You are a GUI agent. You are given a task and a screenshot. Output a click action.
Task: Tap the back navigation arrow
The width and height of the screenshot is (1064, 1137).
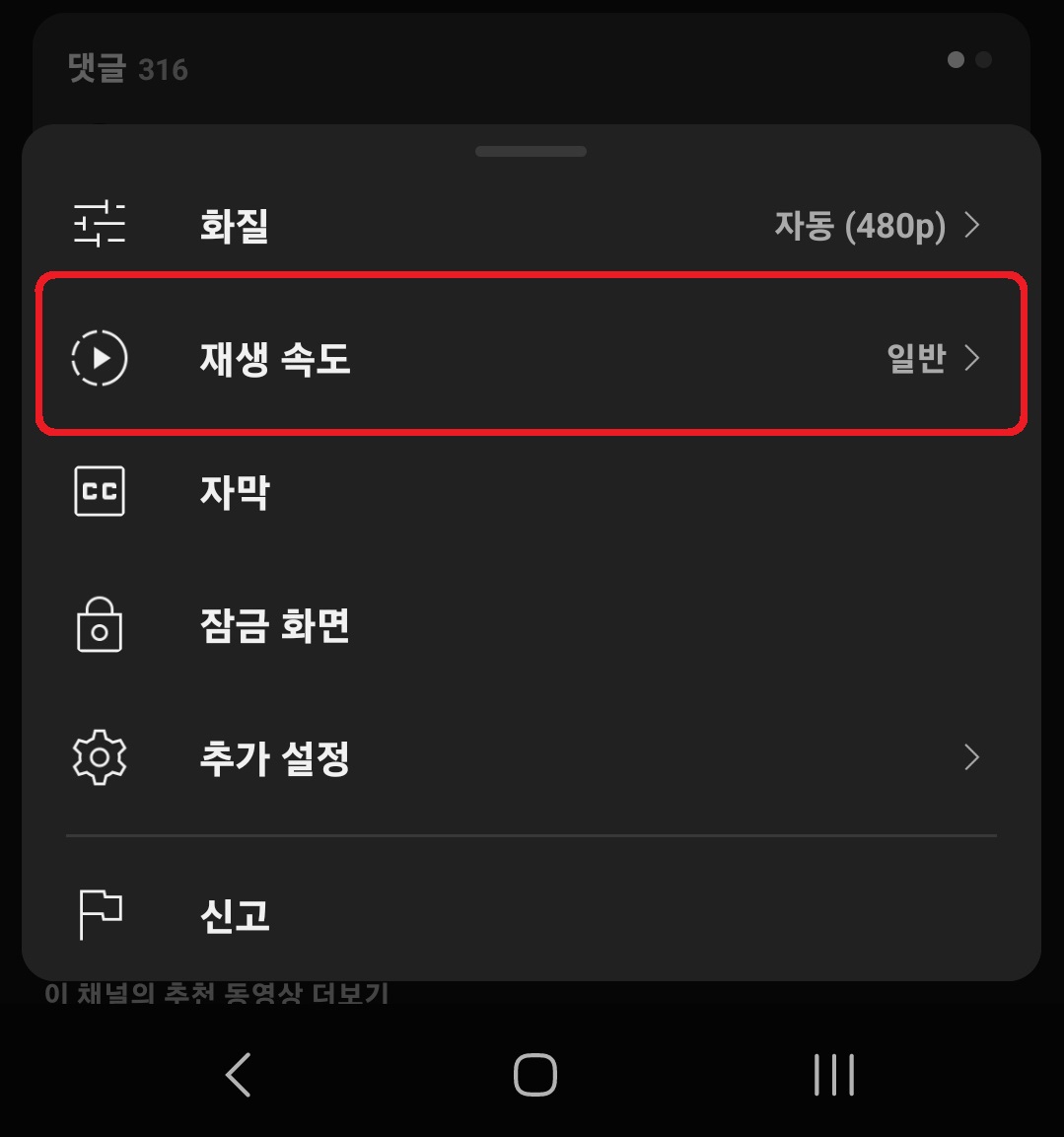237,1075
